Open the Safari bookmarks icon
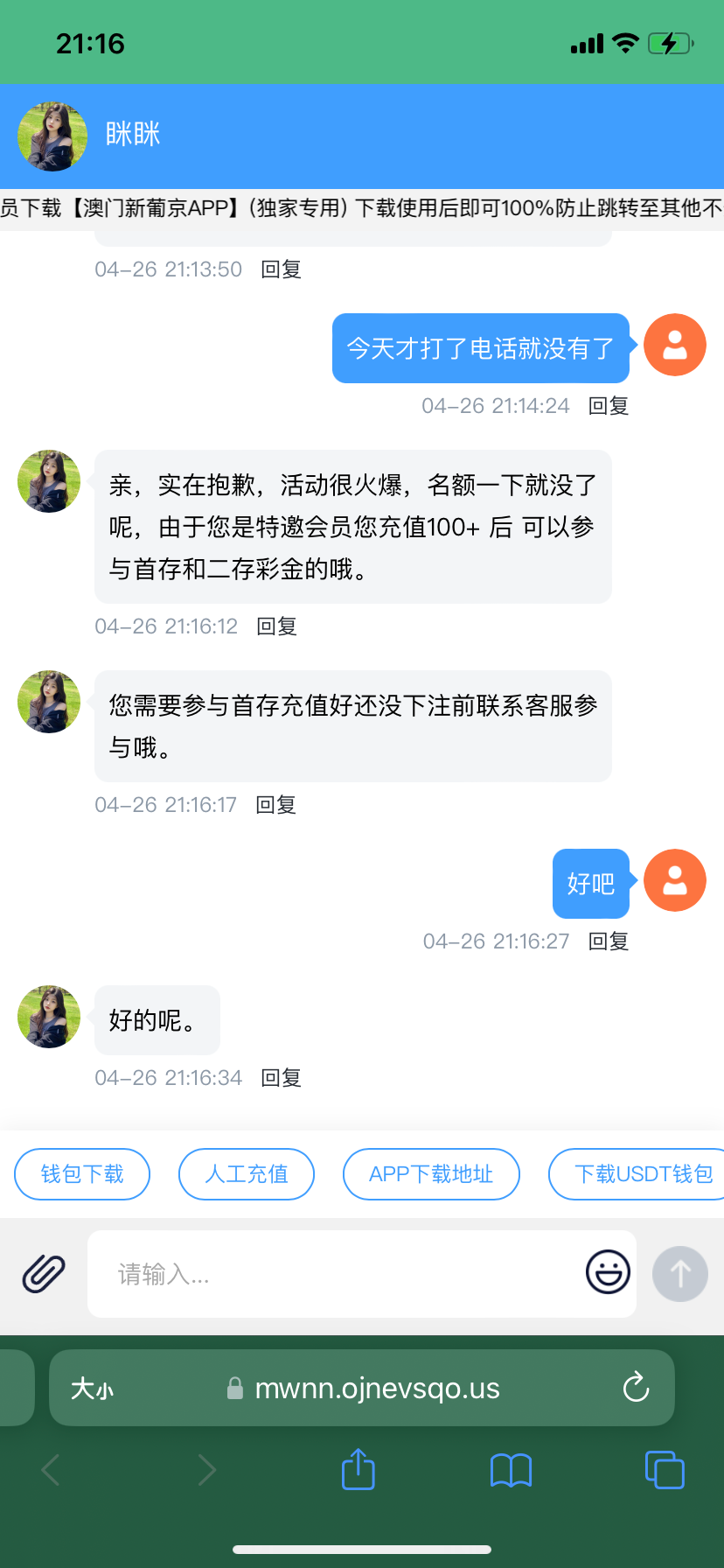724x1568 pixels. tap(512, 1470)
